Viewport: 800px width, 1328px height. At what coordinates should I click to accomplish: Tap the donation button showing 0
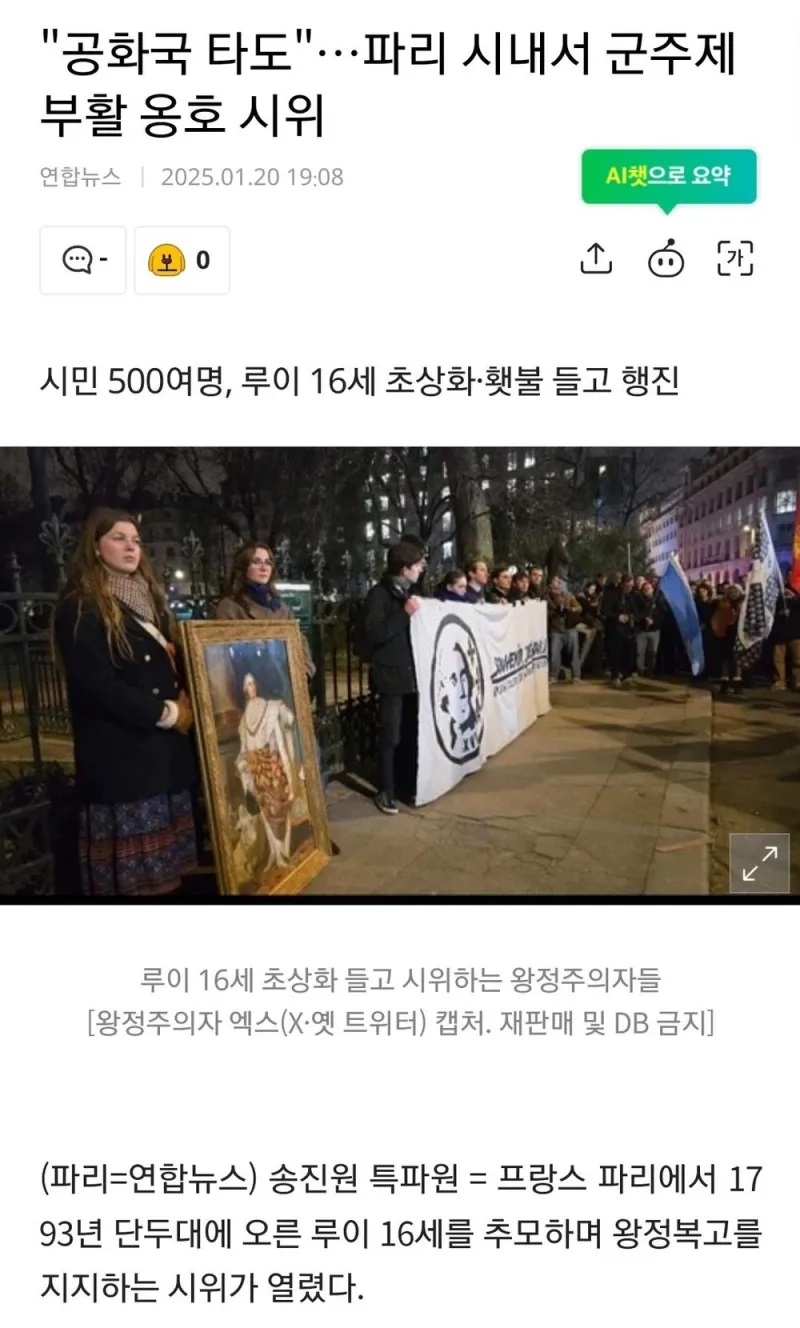tap(181, 260)
